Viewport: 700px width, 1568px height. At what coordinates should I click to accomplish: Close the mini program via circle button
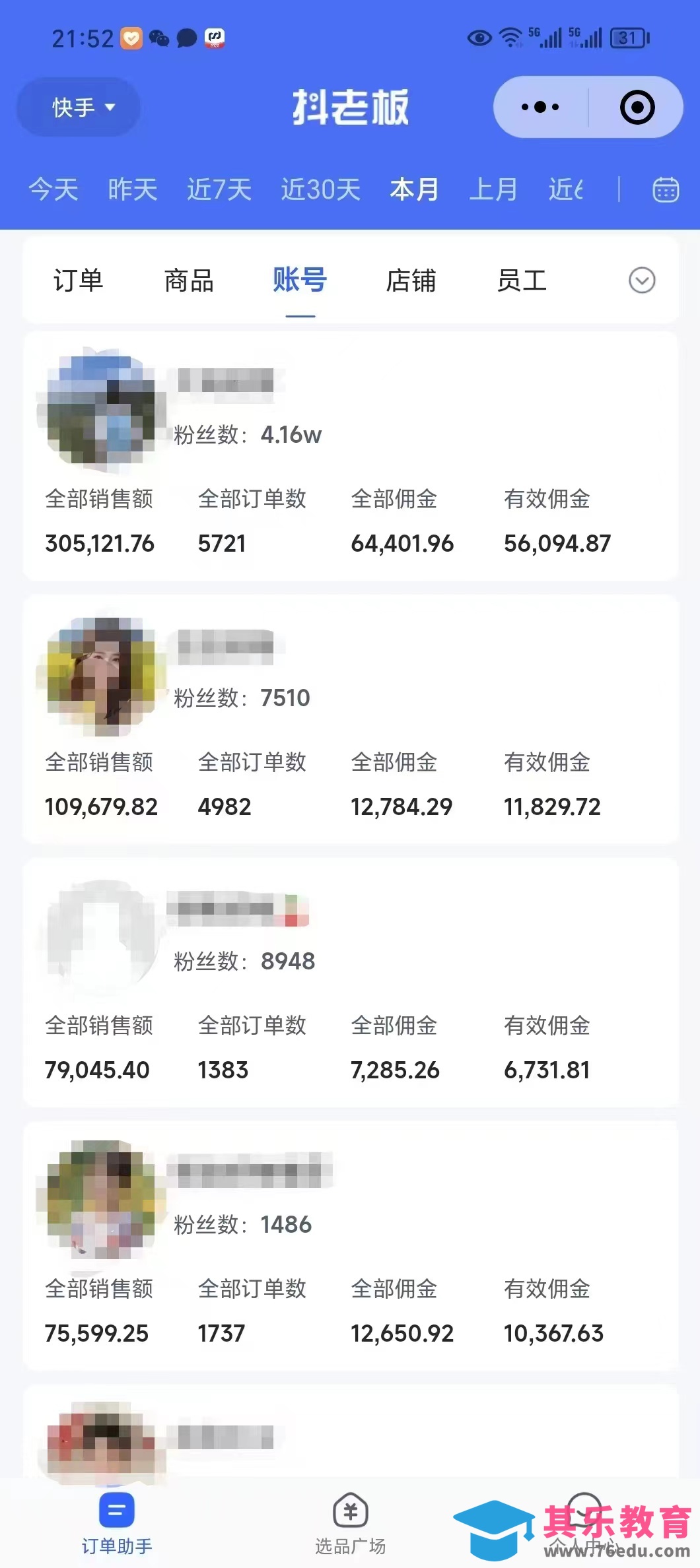pos(637,107)
